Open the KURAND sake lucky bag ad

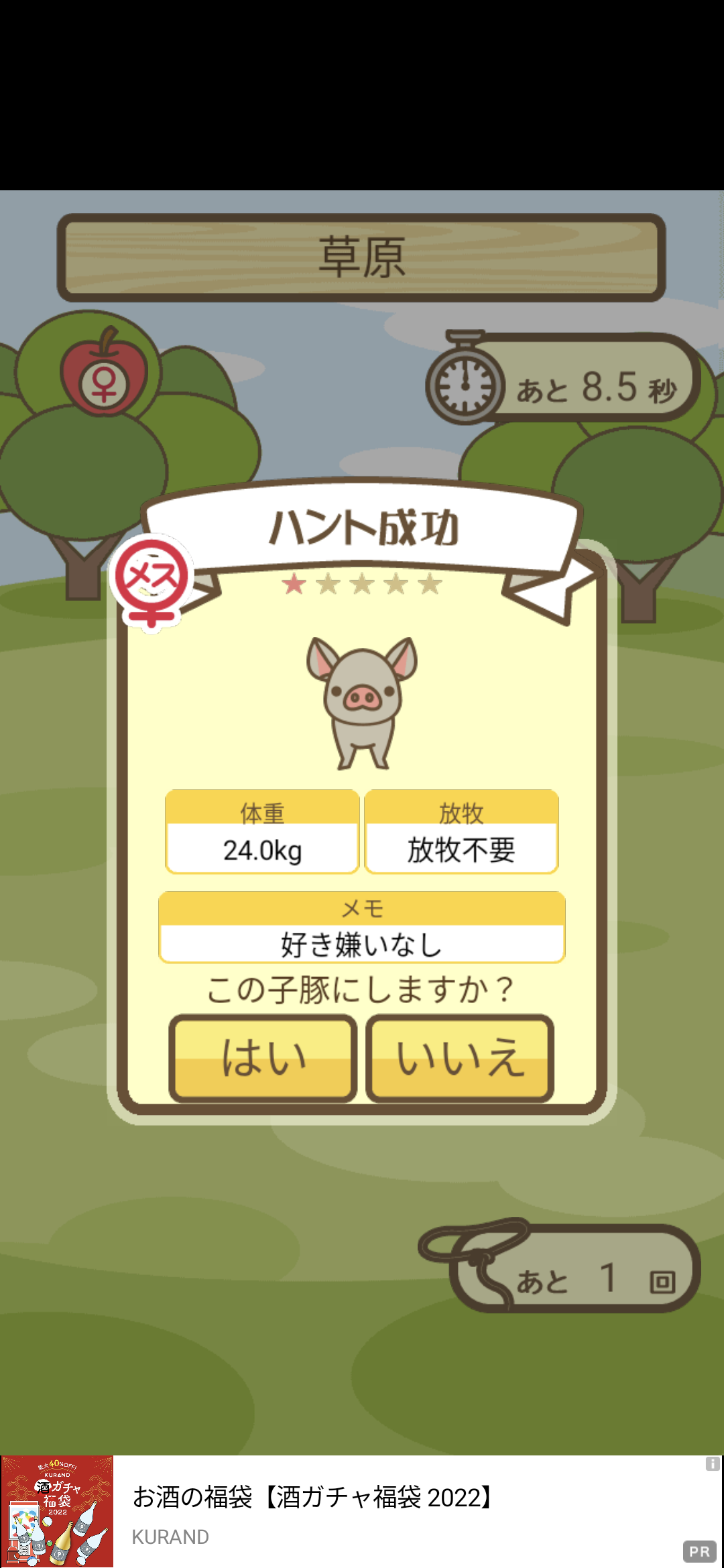[x=362, y=1511]
